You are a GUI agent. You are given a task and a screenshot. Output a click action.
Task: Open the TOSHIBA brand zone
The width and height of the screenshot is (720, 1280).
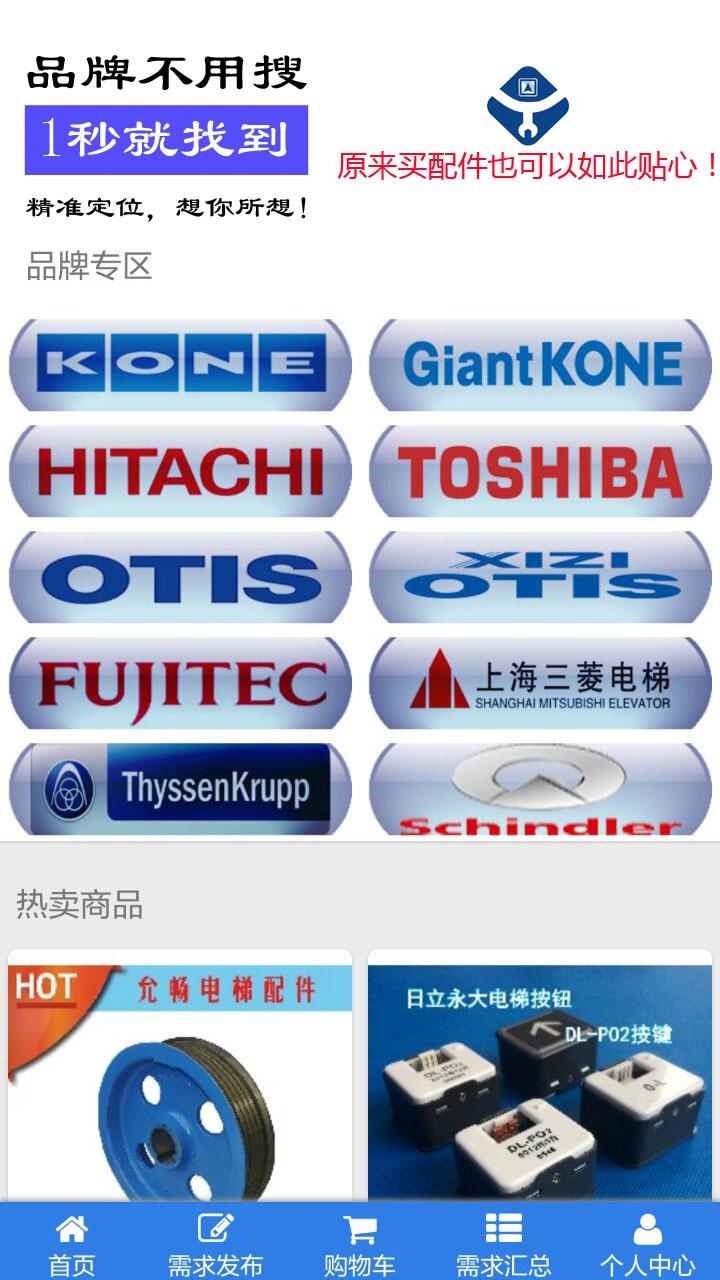(540, 471)
